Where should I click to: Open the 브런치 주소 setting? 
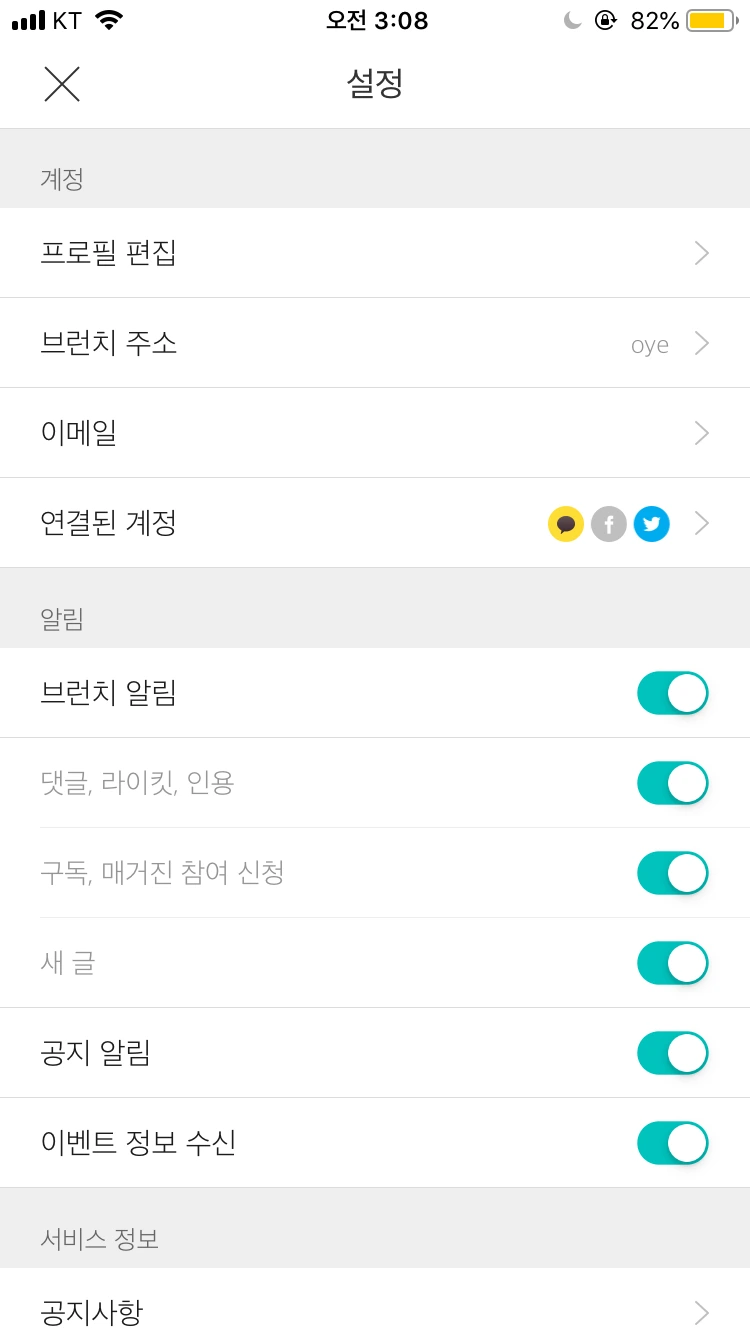point(375,343)
